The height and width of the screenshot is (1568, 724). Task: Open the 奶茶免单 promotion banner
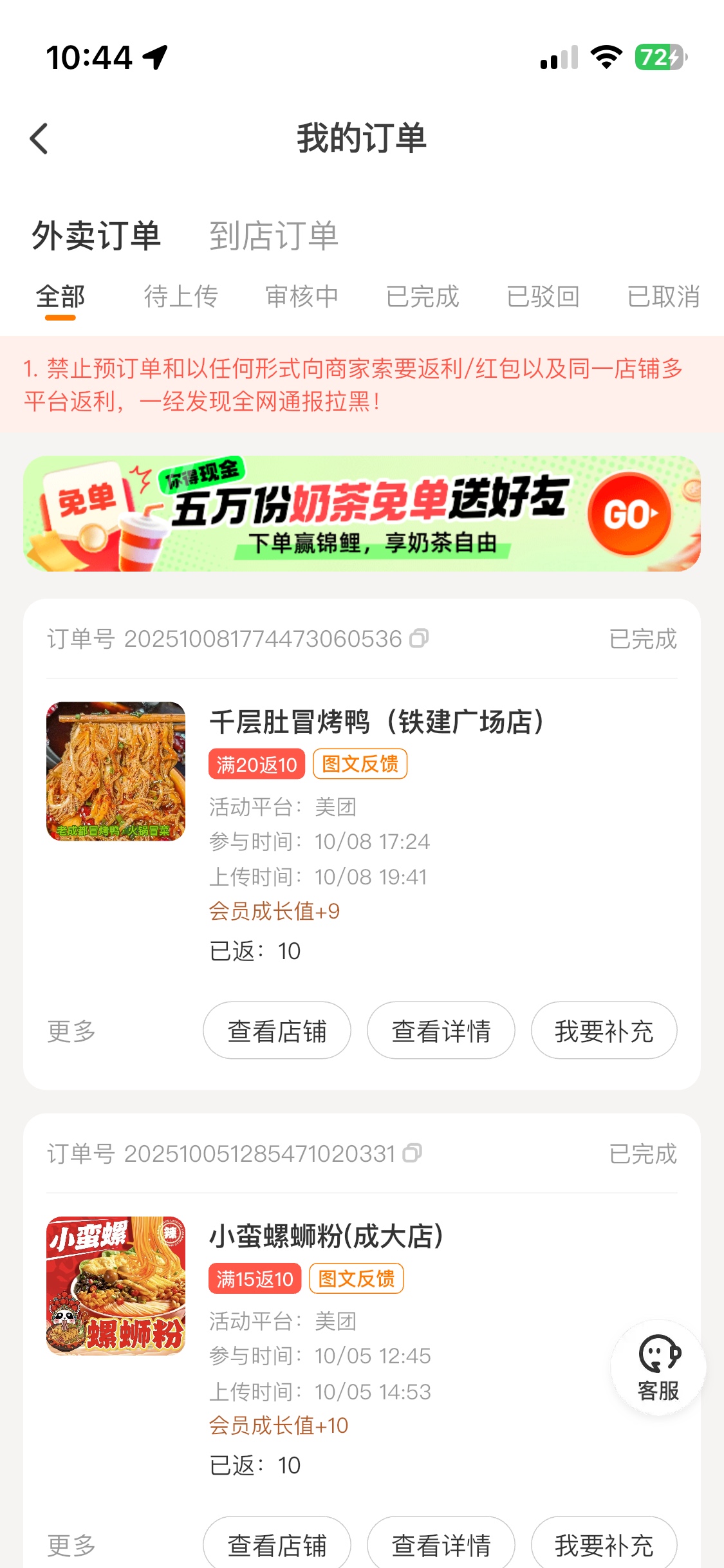[x=362, y=514]
